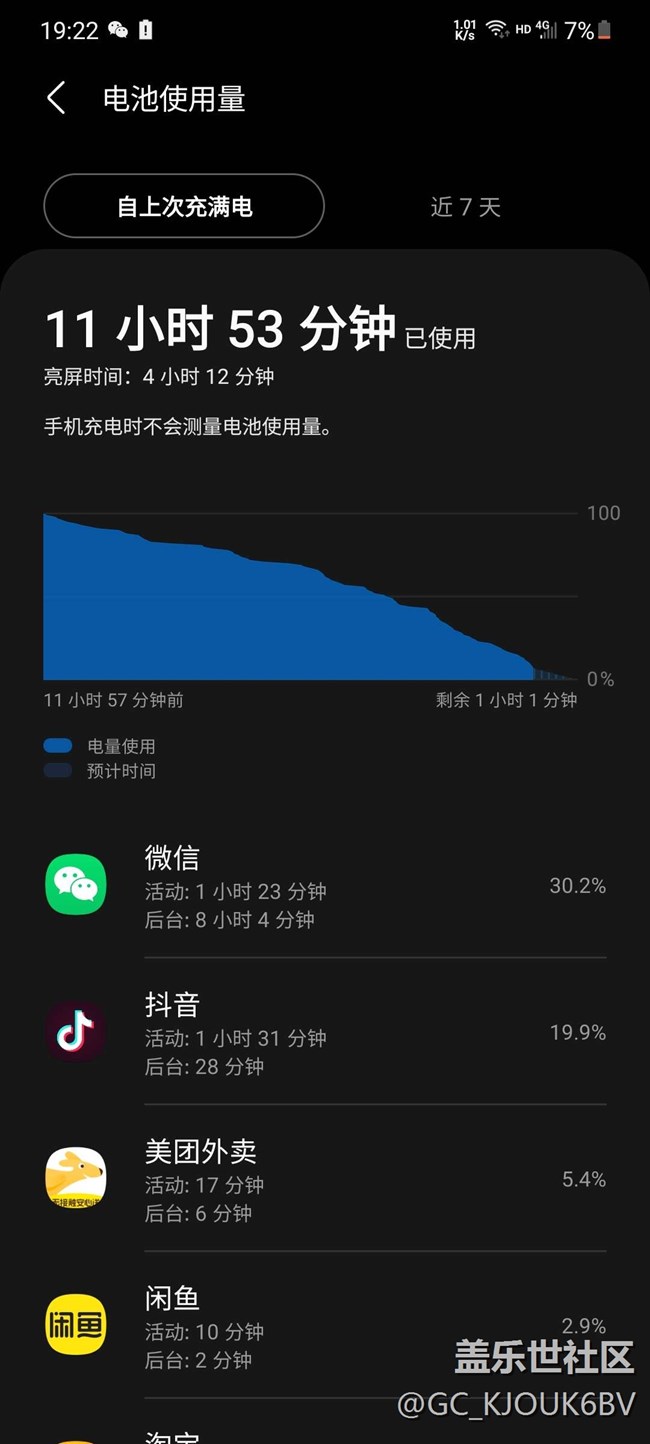This screenshot has height=1444, width=650.
Task: View 美团外卖 battery usage details
Action: 325,1180
